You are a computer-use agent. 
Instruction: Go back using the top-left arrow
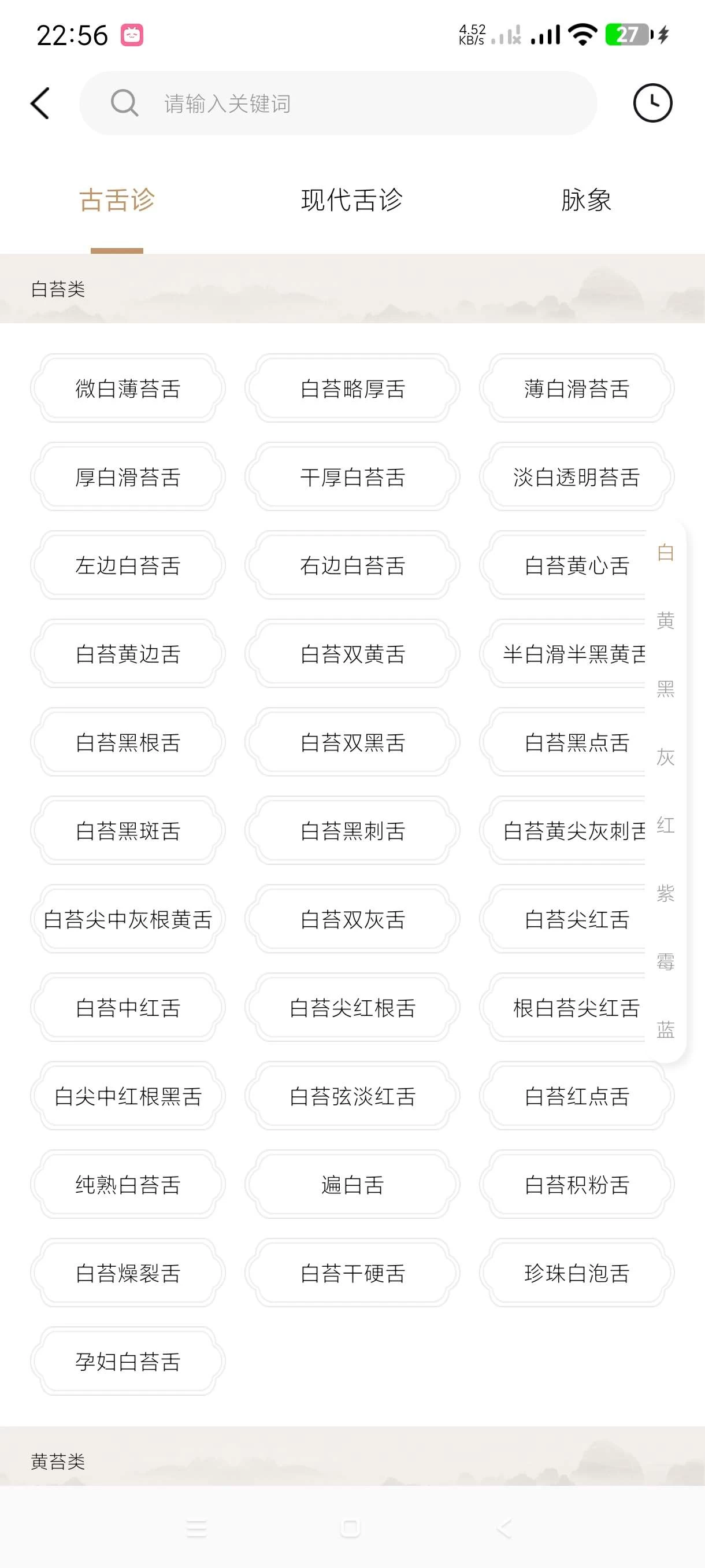pos(40,103)
